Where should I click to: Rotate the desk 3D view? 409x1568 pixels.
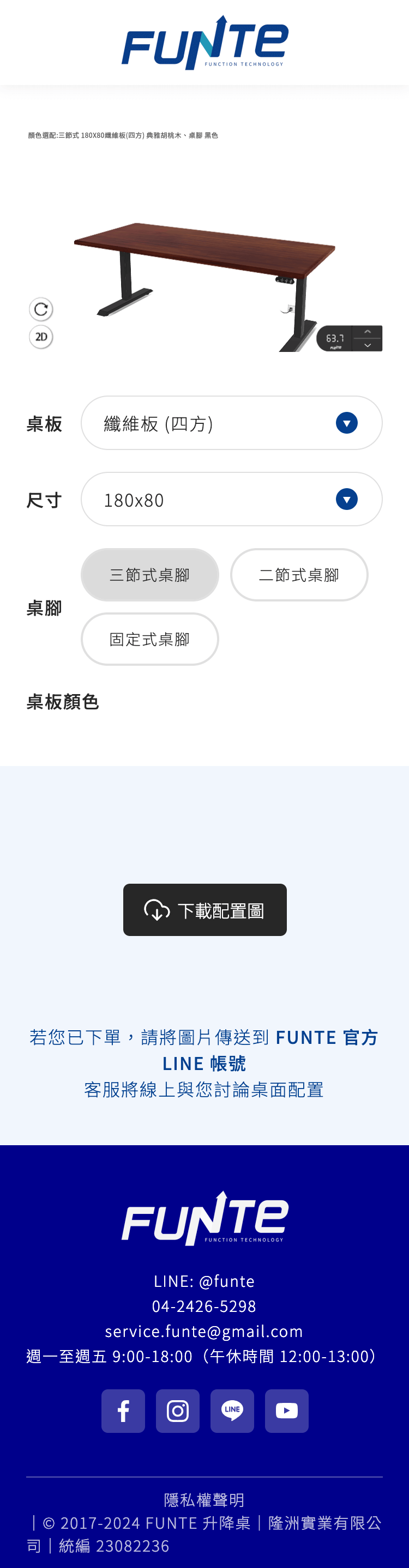tap(41, 309)
